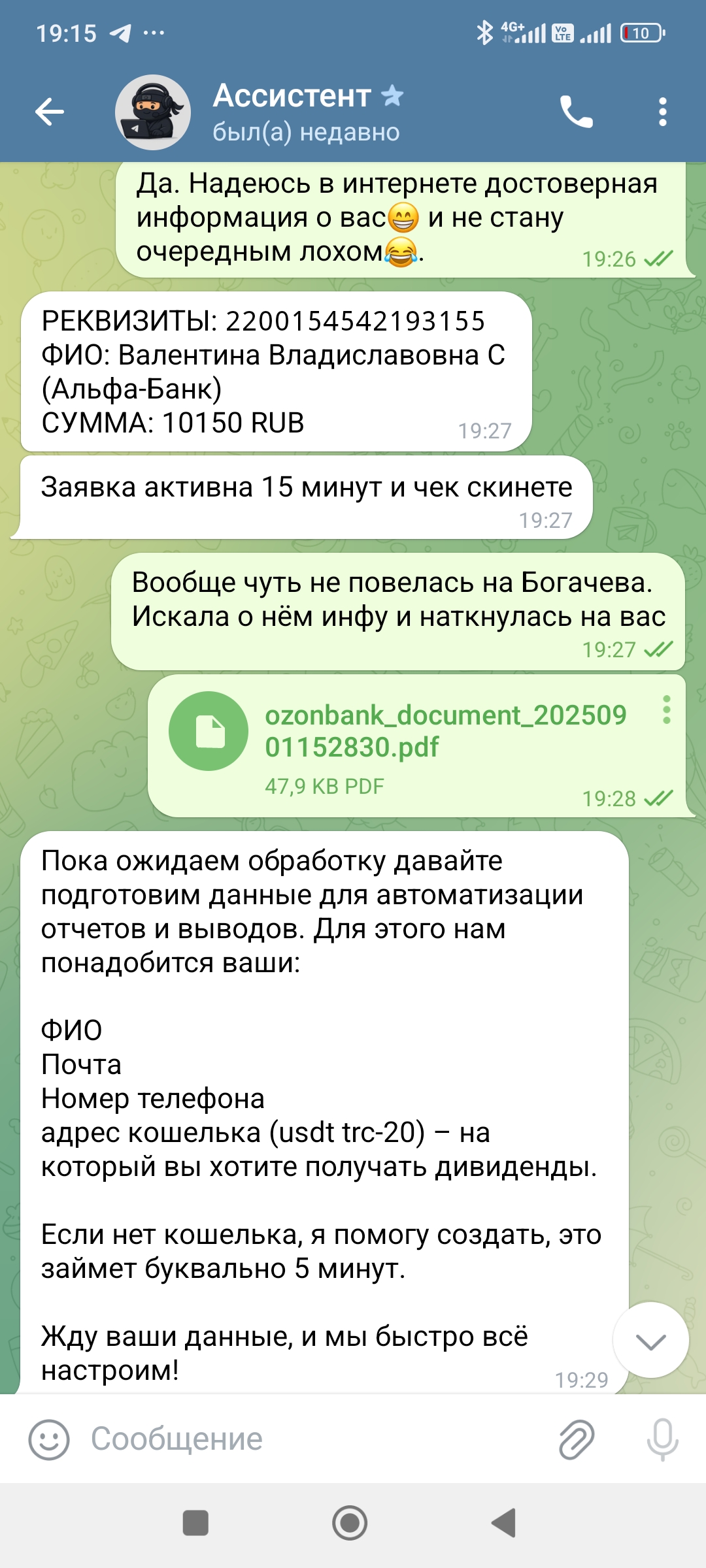Attach a file with the paperclip
The height and width of the screenshot is (1568, 706).
pyautogui.click(x=577, y=1439)
